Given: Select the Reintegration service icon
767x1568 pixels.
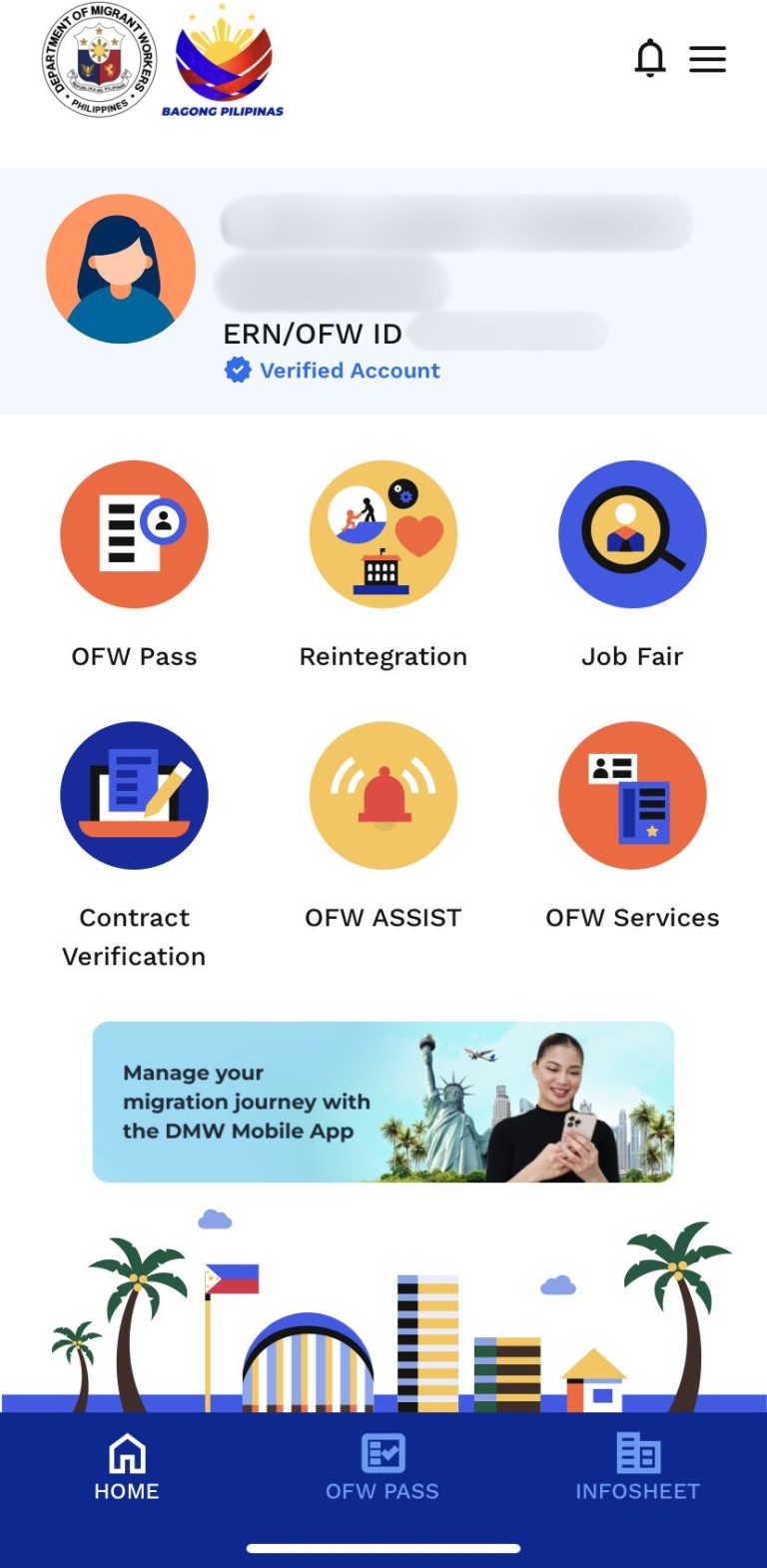Looking at the screenshot, I should [x=383, y=534].
